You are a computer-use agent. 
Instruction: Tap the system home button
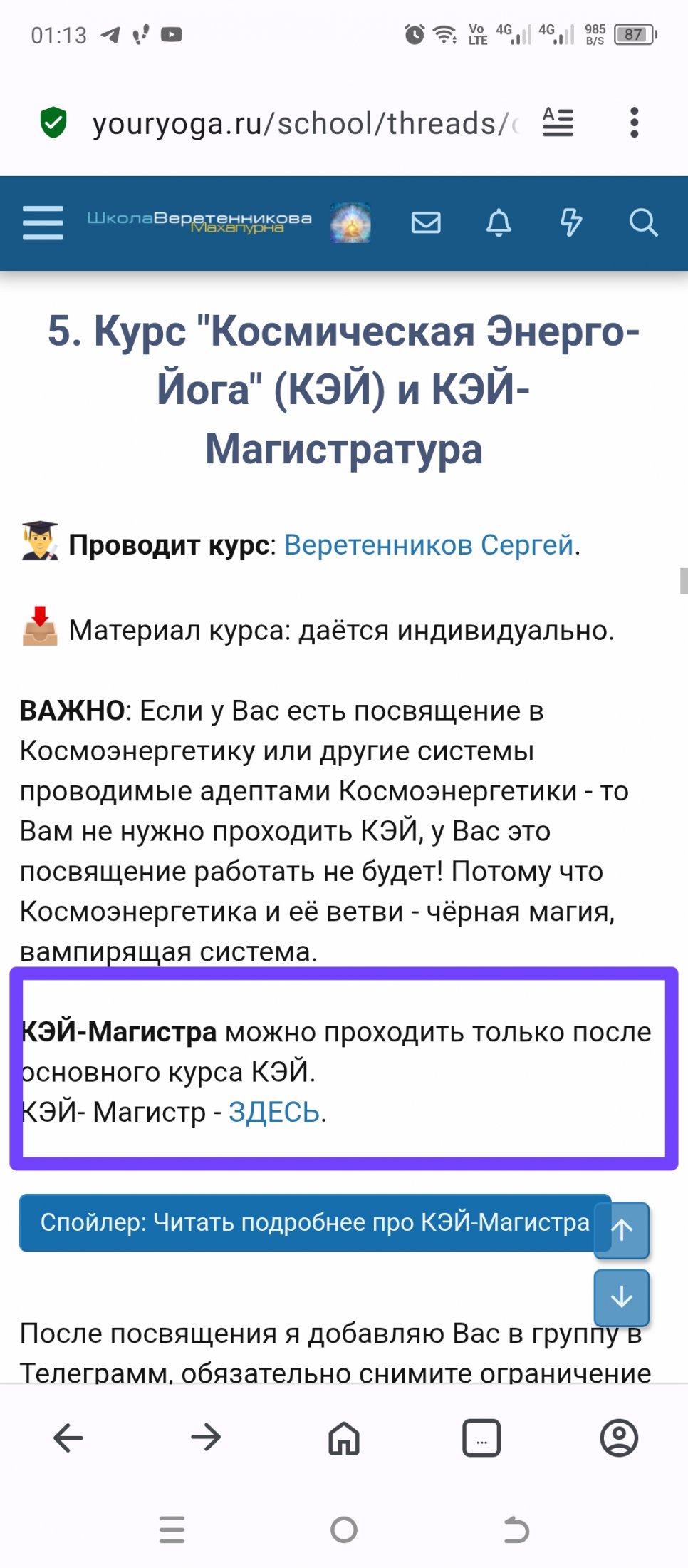click(x=344, y=1530)
